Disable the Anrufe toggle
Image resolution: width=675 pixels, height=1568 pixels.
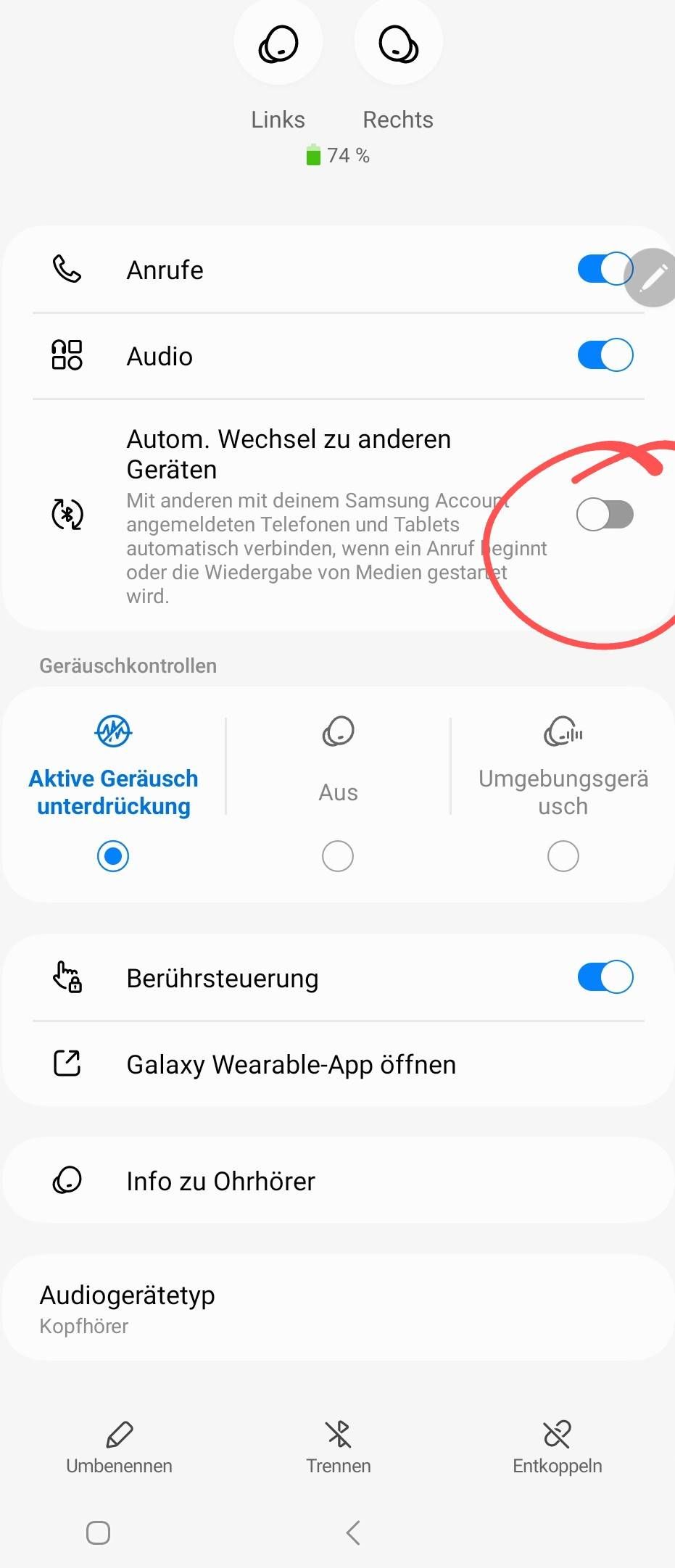tap(605, 269)
